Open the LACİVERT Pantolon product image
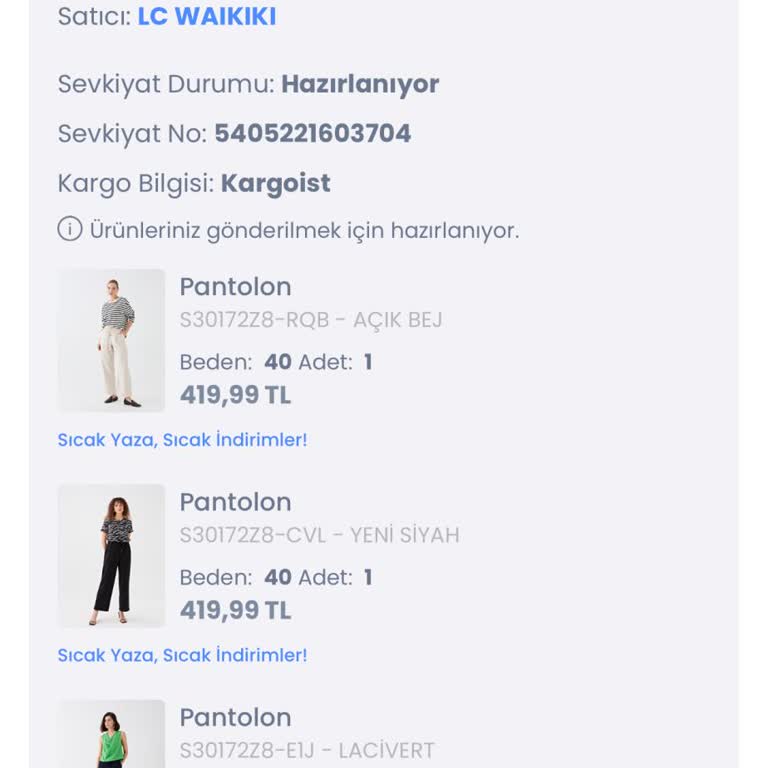The image size is (768, 768). click(111, 735)
